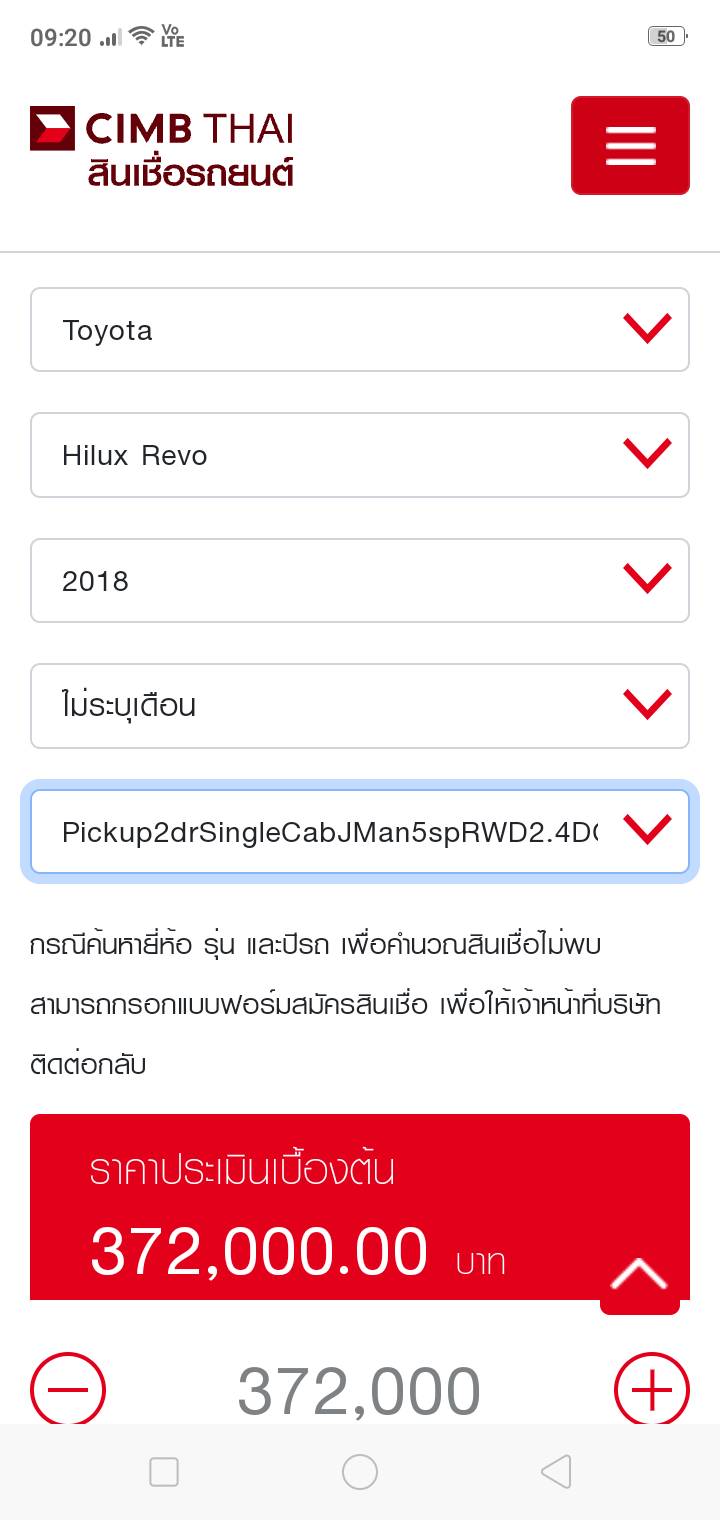This screenshot has height=1520, width=720.
Task: Open the Hilux Revo model dropdown
Action: click(359, 455)
